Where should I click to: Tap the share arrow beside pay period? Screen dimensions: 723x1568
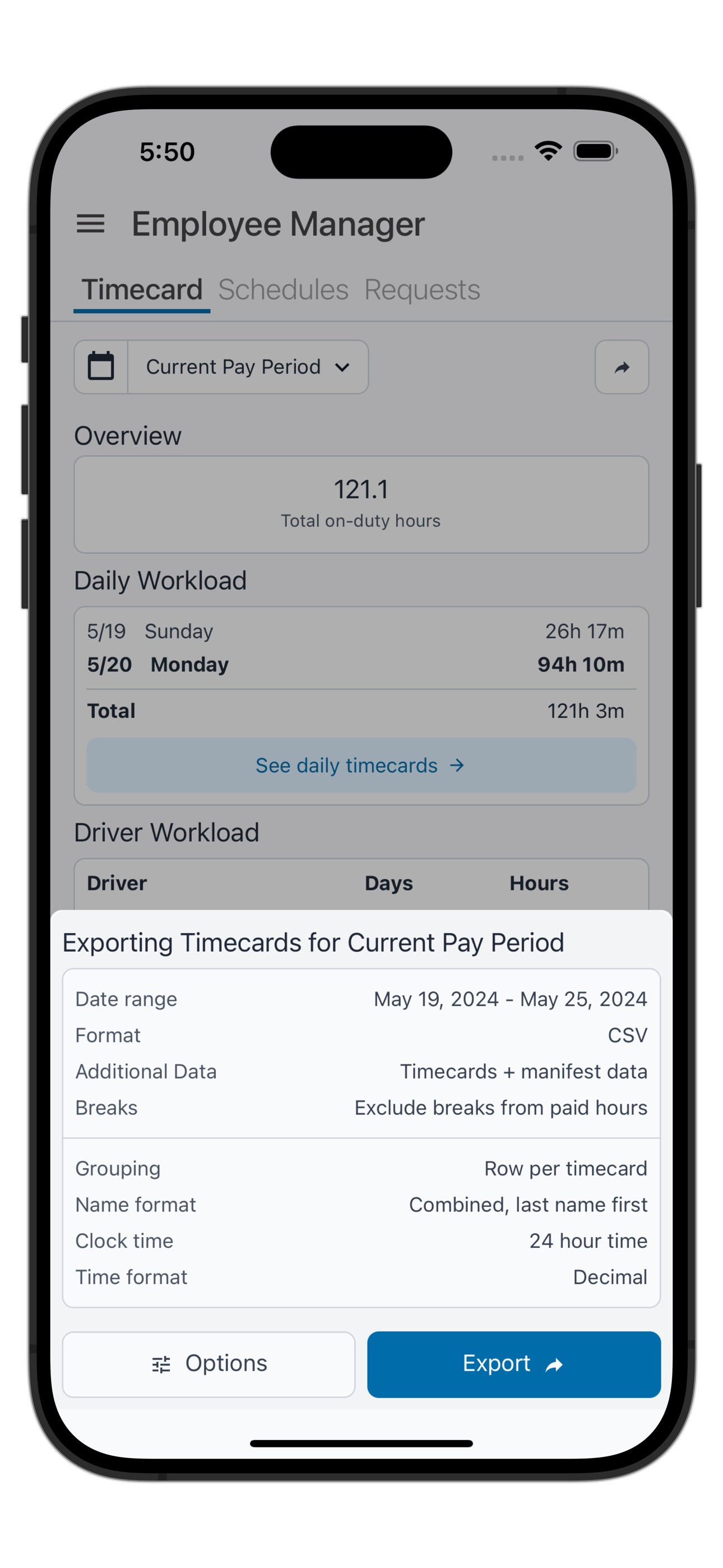point(622,366)
